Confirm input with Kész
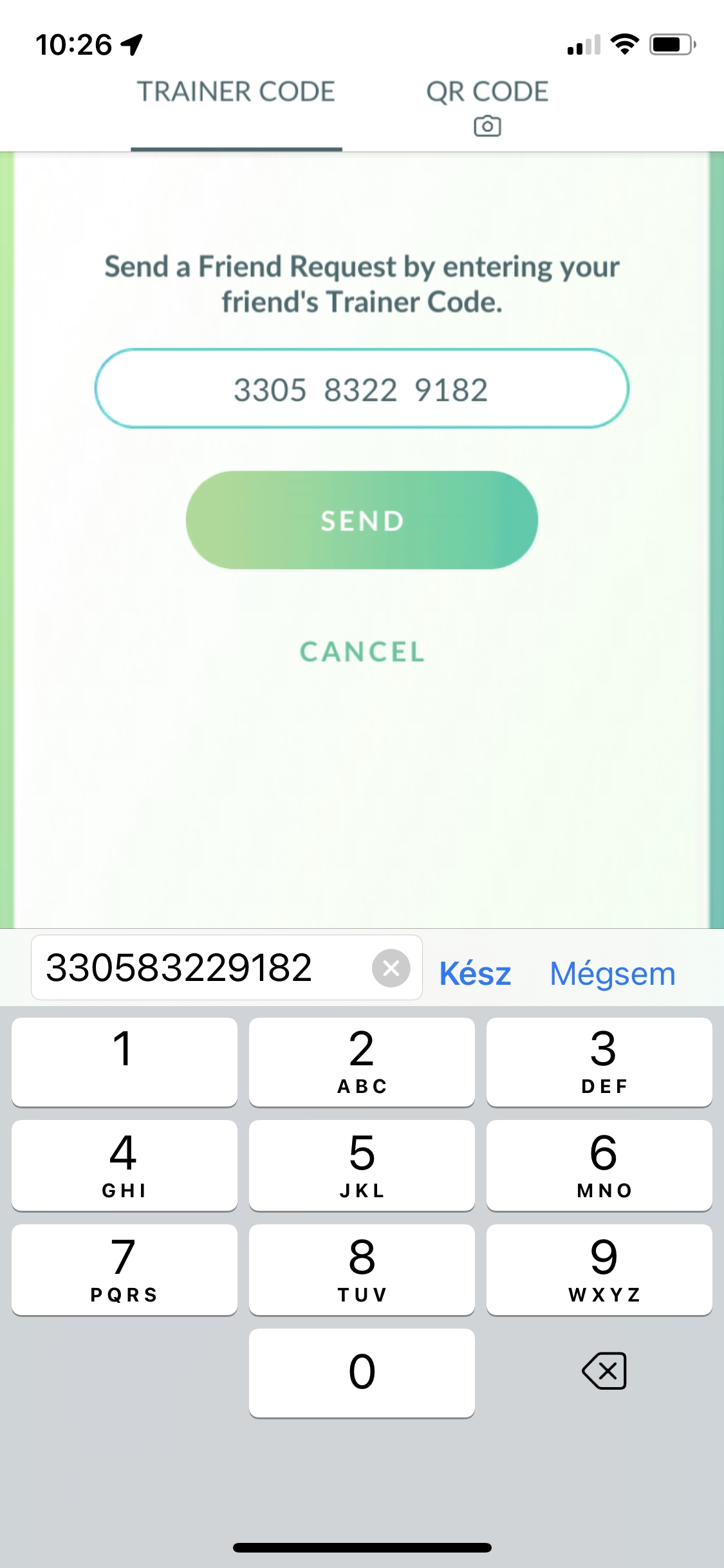 475,973
